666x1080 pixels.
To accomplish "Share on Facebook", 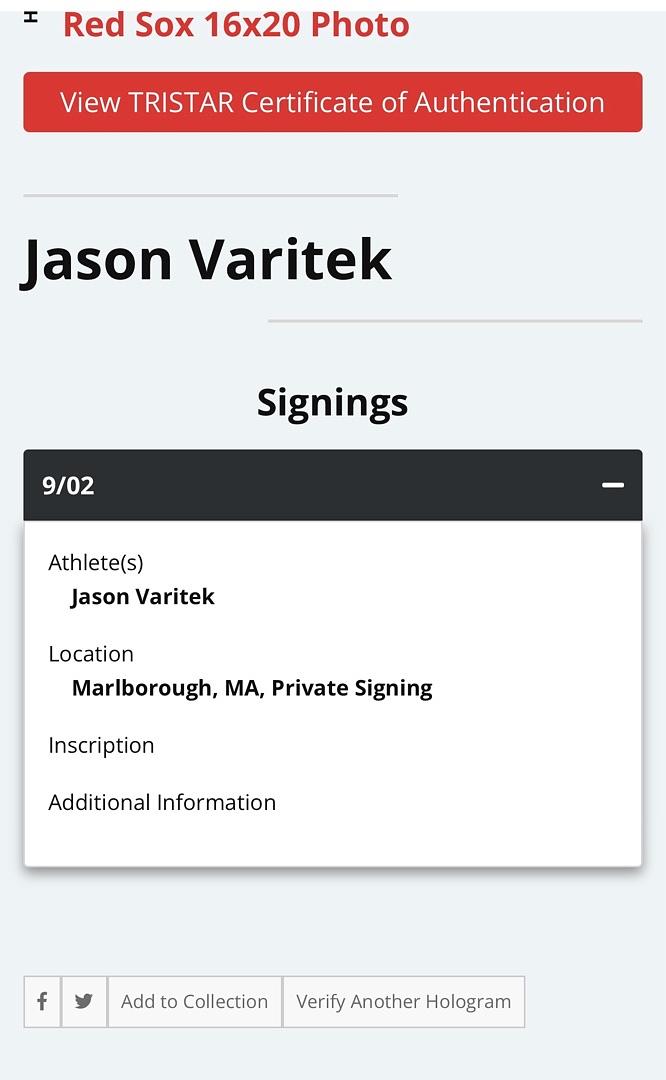I will coord(42,1001).
